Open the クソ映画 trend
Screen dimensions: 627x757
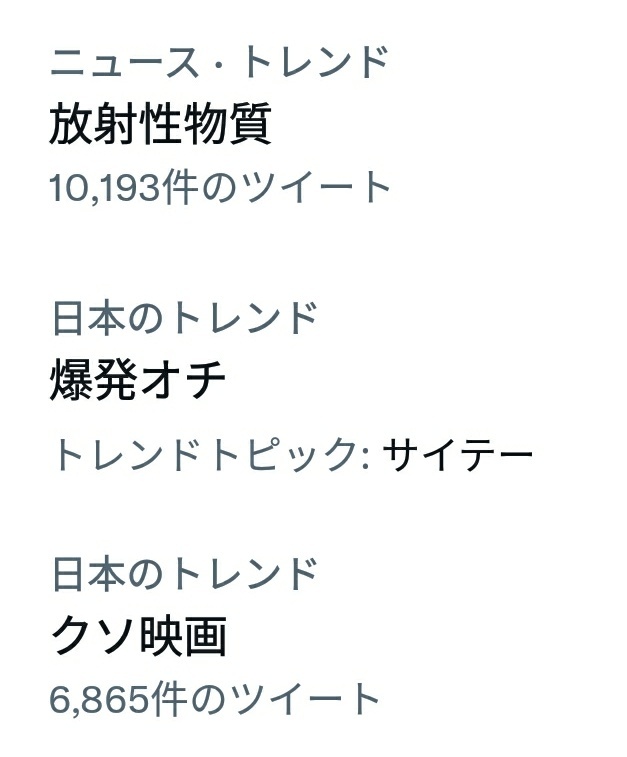139,637
